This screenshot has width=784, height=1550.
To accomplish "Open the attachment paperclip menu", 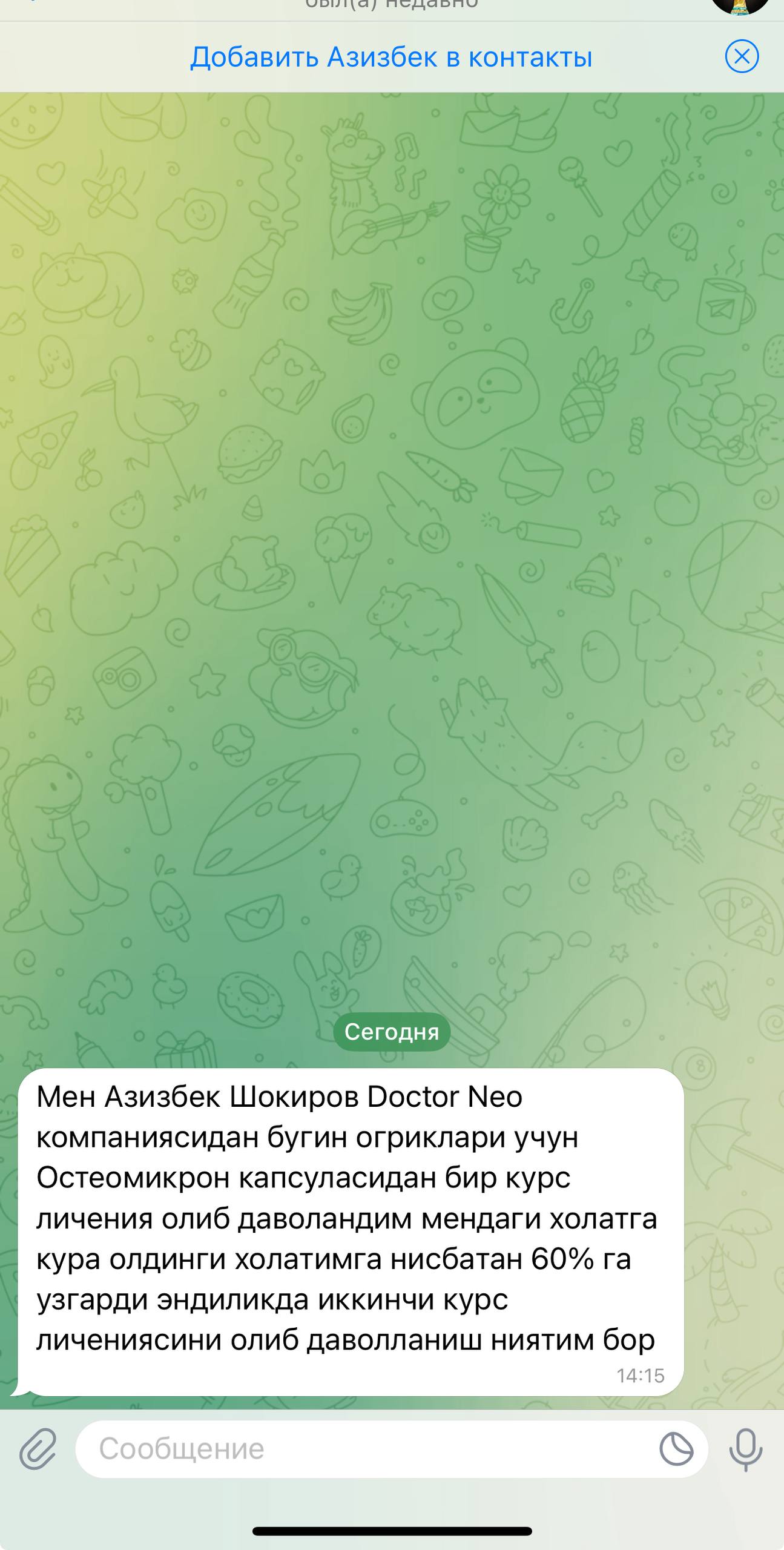I will click(x=38, y=1449).
